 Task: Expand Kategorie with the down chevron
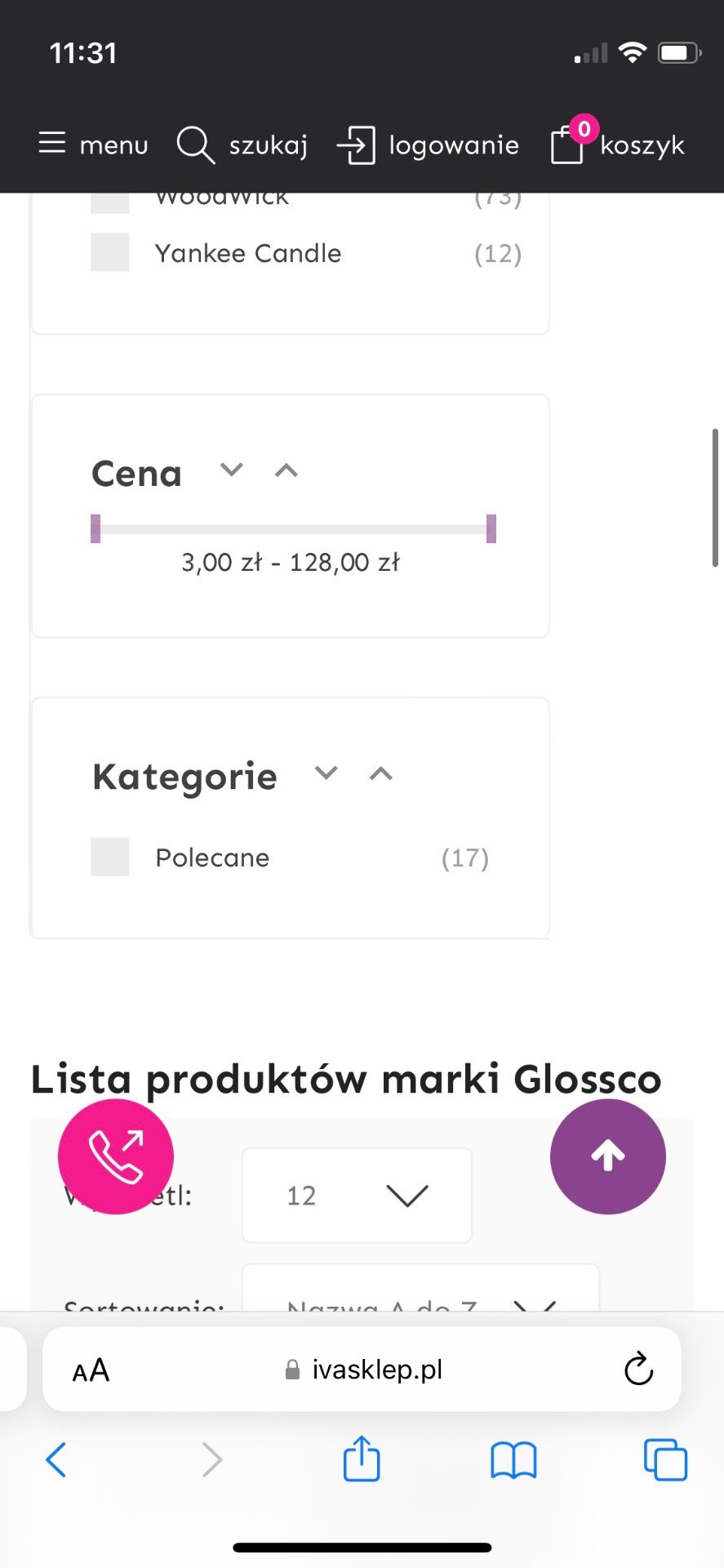click(x=326, y=773)
